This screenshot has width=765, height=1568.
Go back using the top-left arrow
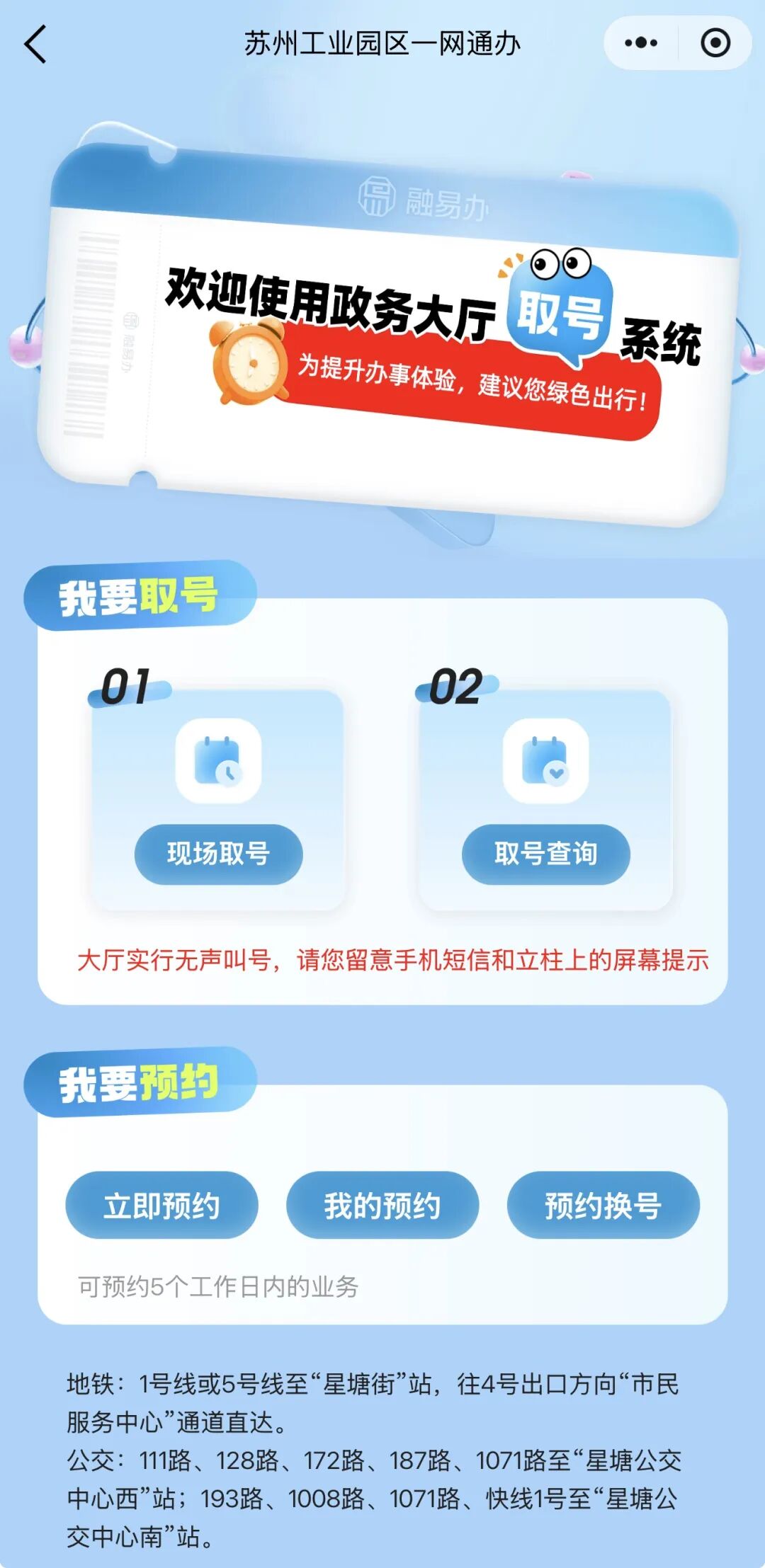coord(35,44)
